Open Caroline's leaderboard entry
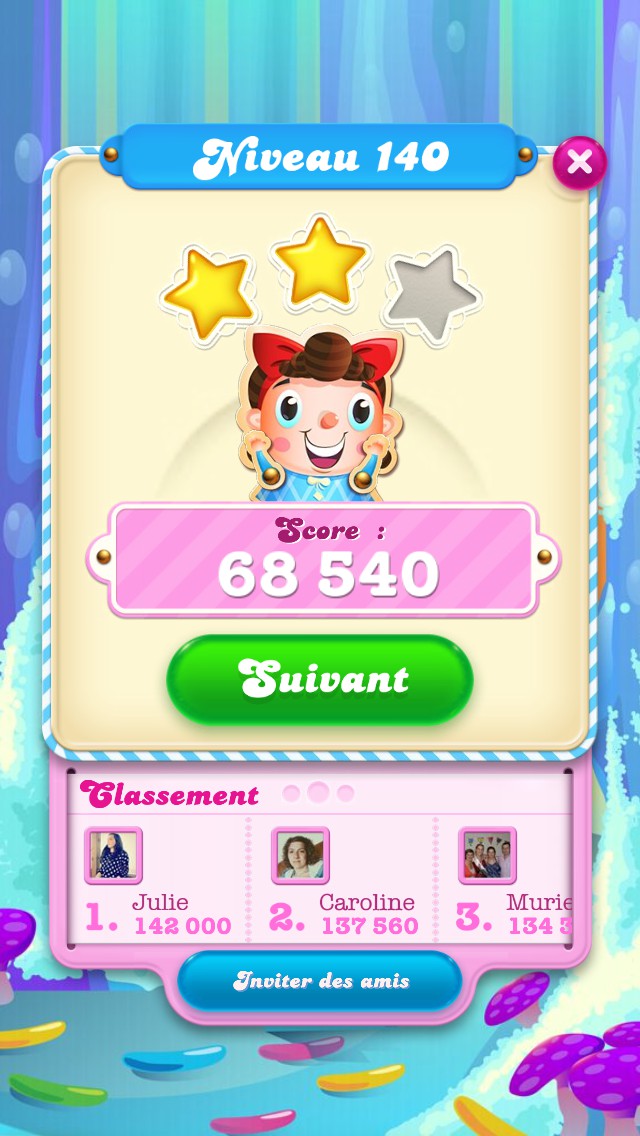Screen dimensions: 640x1136 (301, 857)
